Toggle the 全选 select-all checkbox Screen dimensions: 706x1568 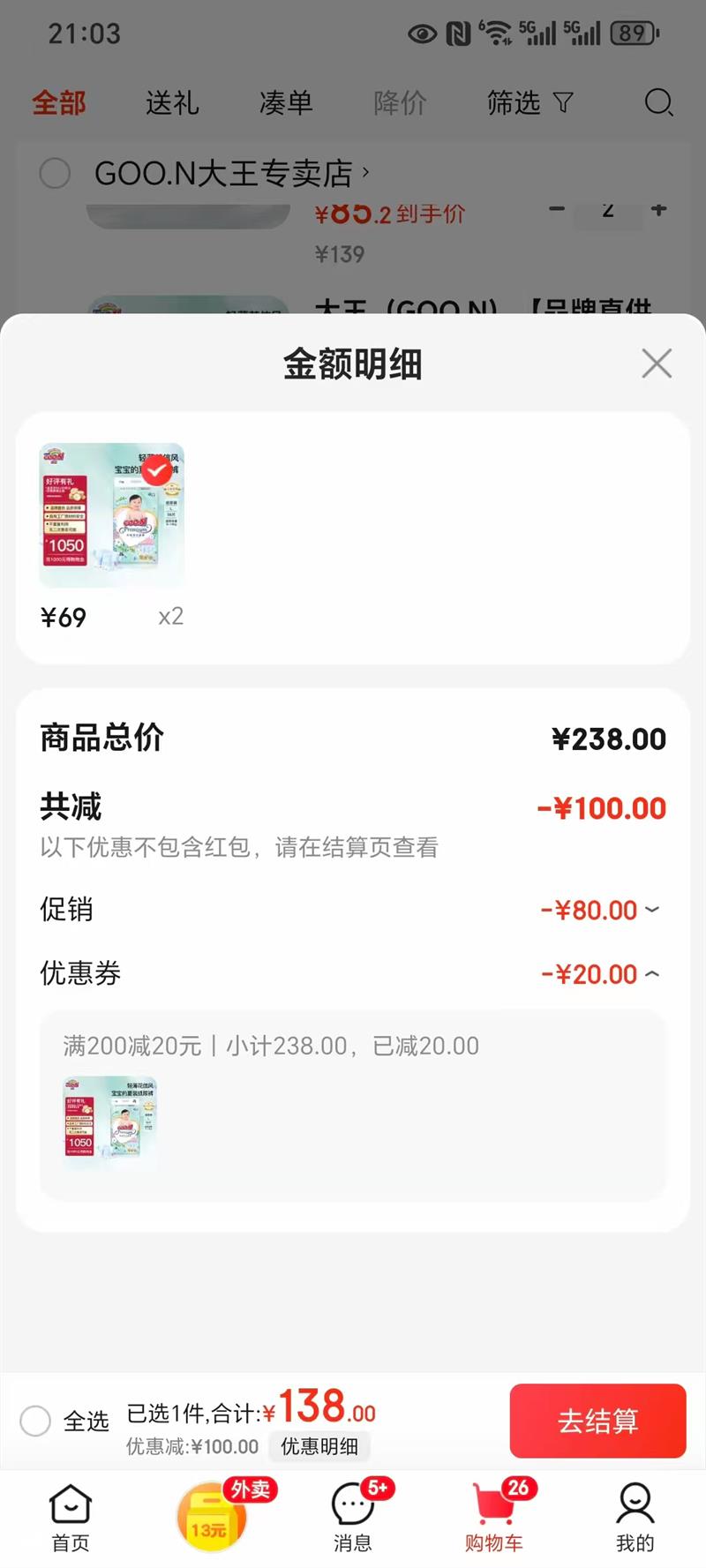[35, 1421]
